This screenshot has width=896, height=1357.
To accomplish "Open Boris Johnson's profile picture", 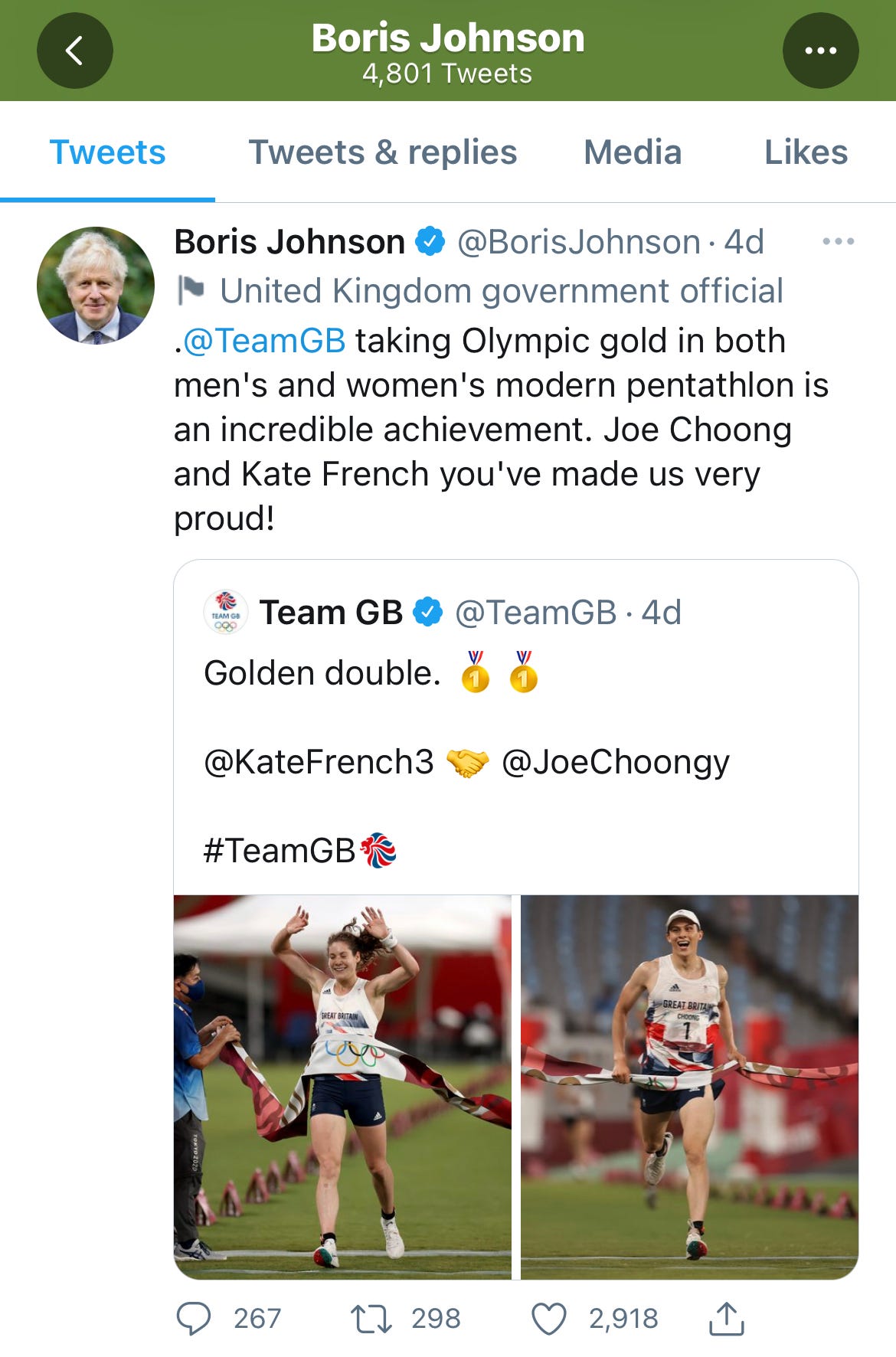I will [x=96, y=285].
